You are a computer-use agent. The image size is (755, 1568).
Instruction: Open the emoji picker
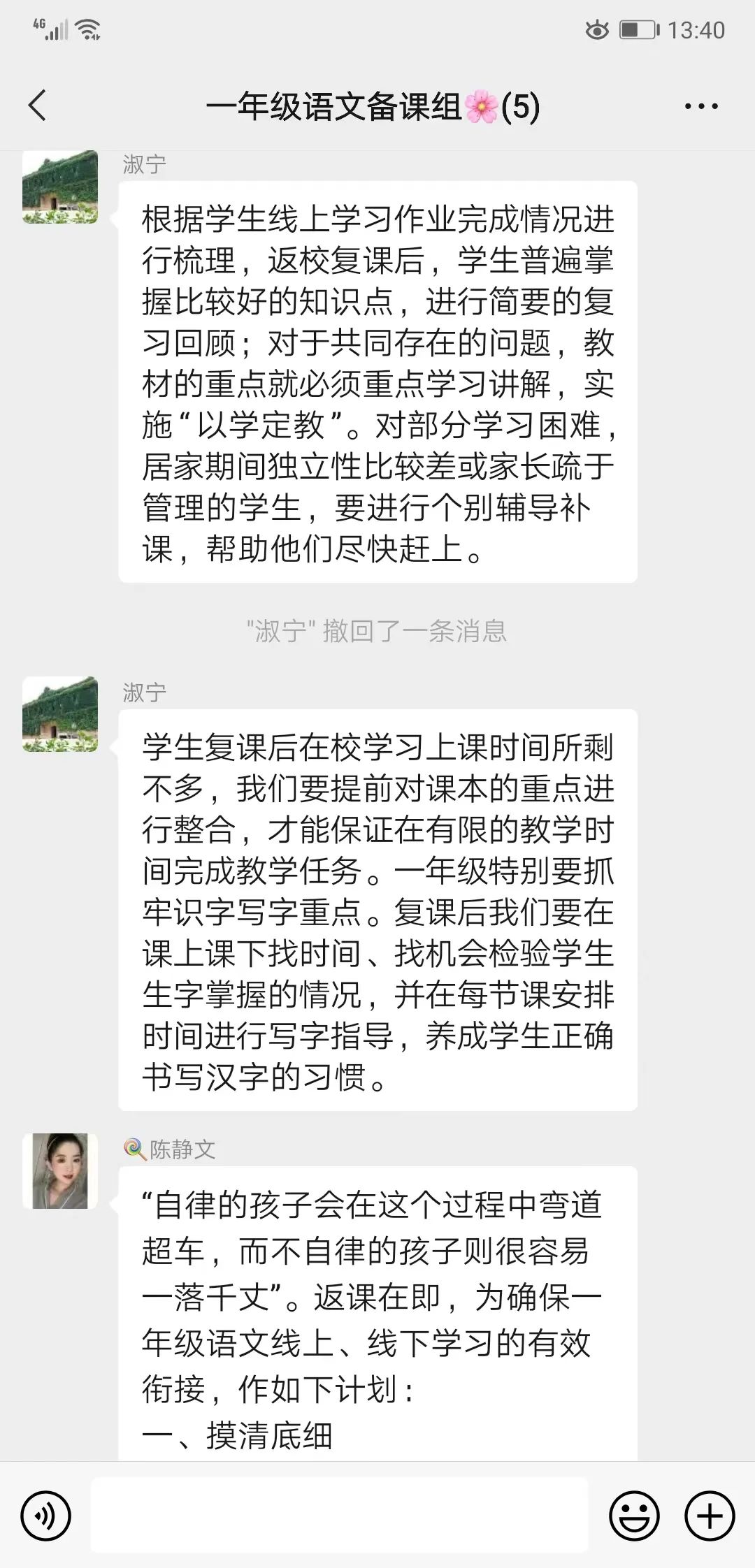[x=634, y=1517]
